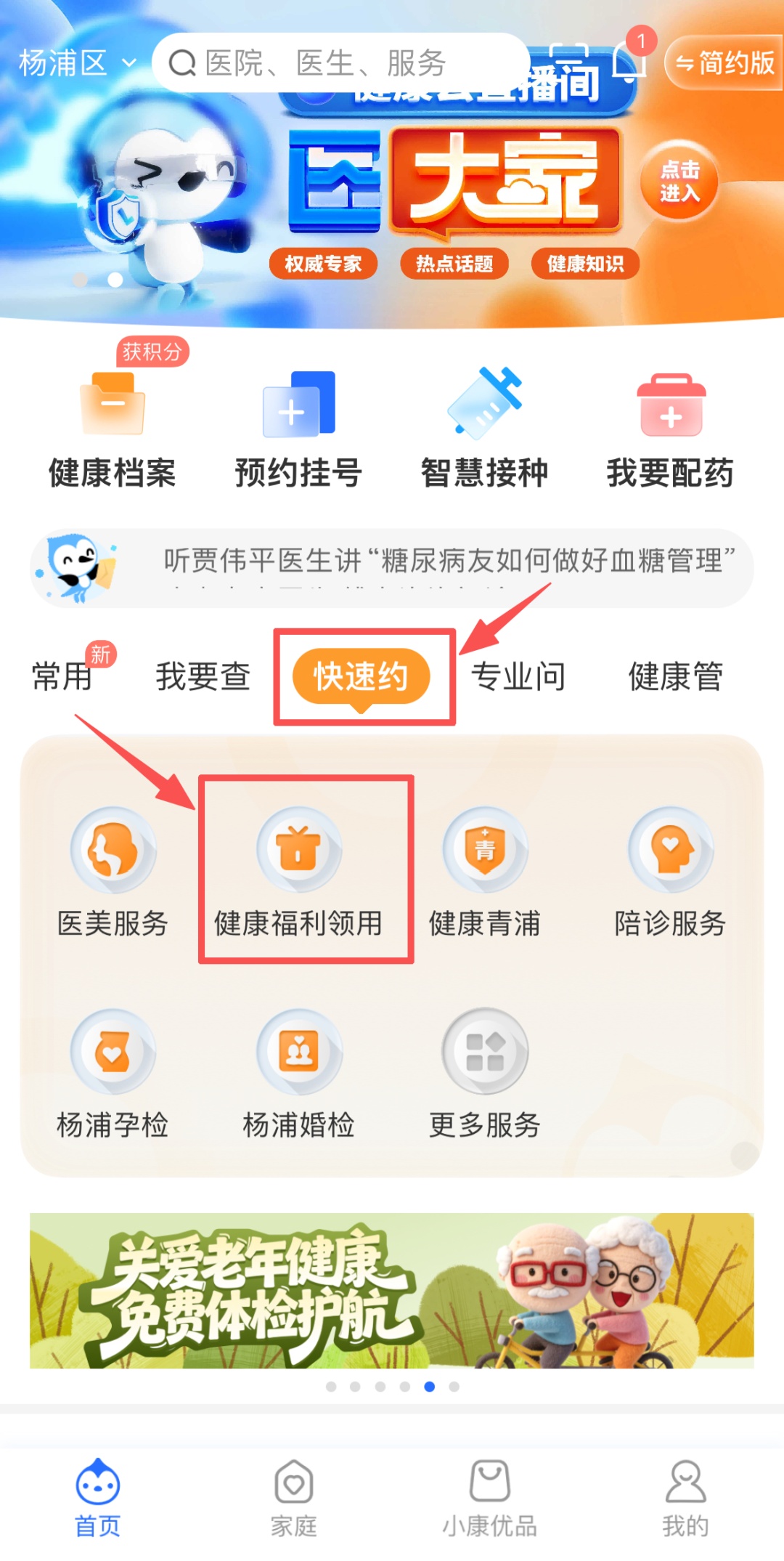Switch to the 常用 tab

point(62,676)
